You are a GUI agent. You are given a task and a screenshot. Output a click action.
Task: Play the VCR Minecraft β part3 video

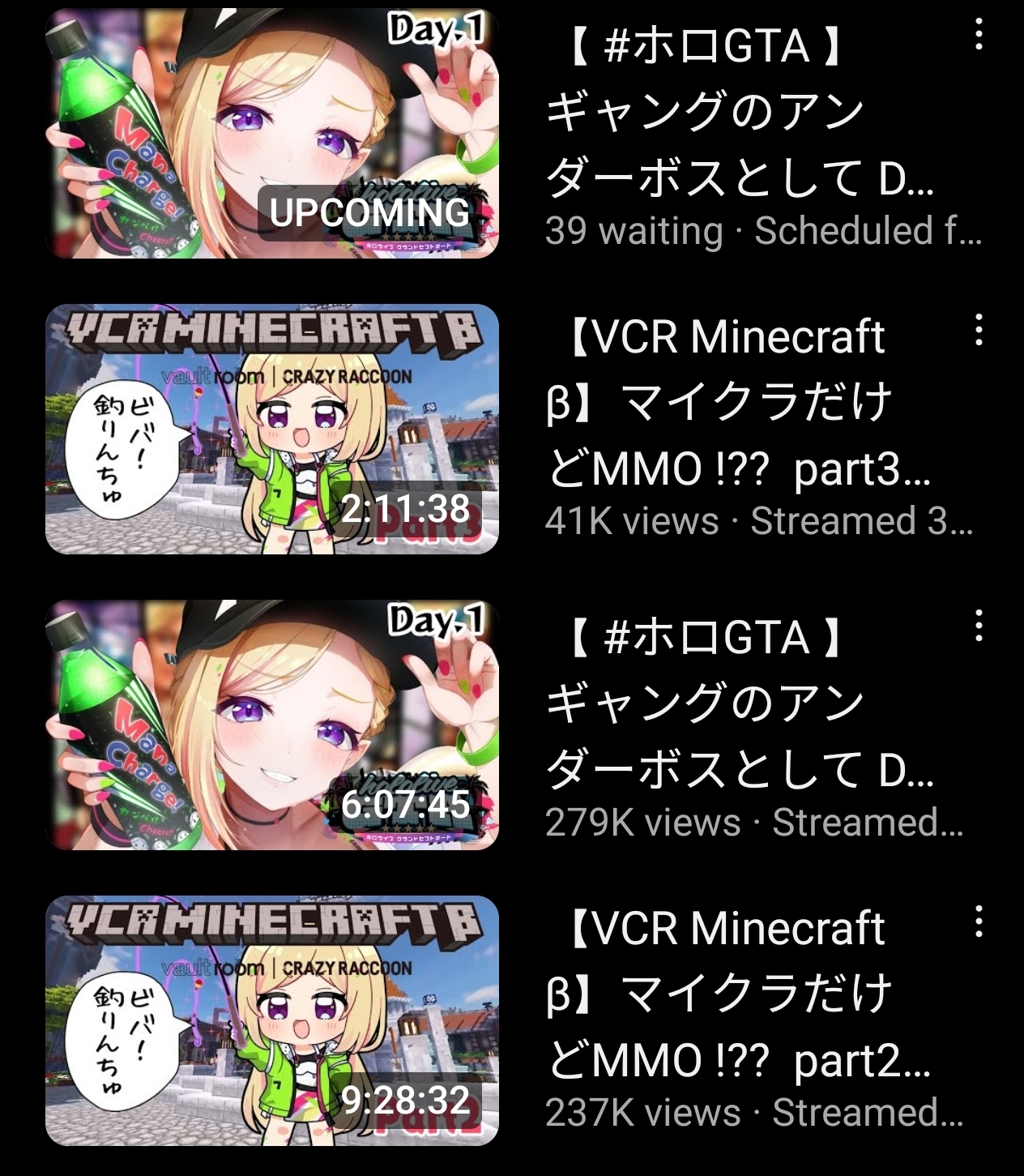pyautogui.click(x=272, y=429)
